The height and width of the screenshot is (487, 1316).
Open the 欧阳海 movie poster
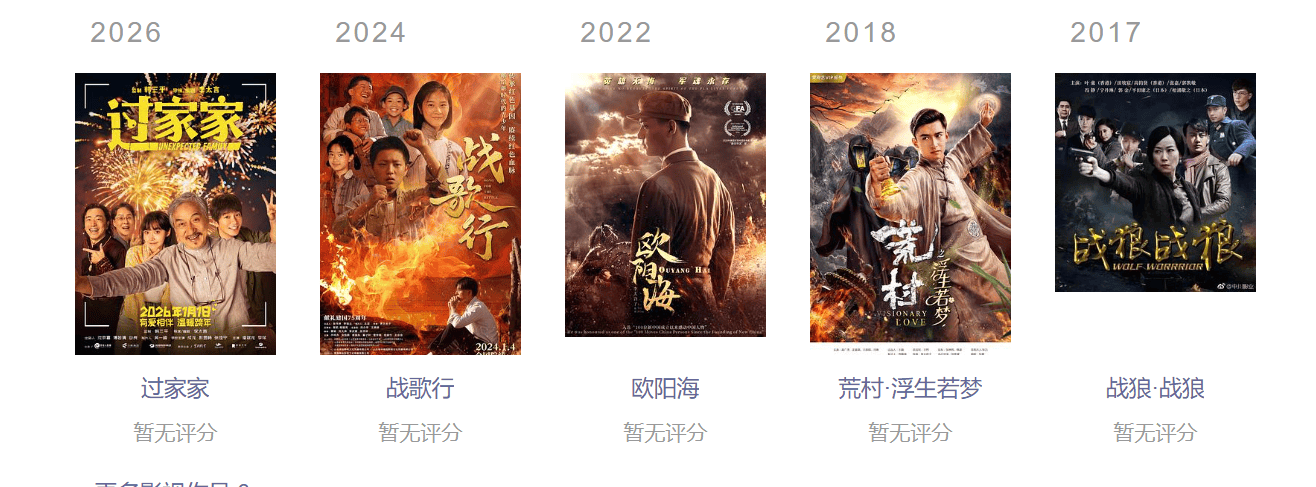pyautogui.click(x=665, y=205)
